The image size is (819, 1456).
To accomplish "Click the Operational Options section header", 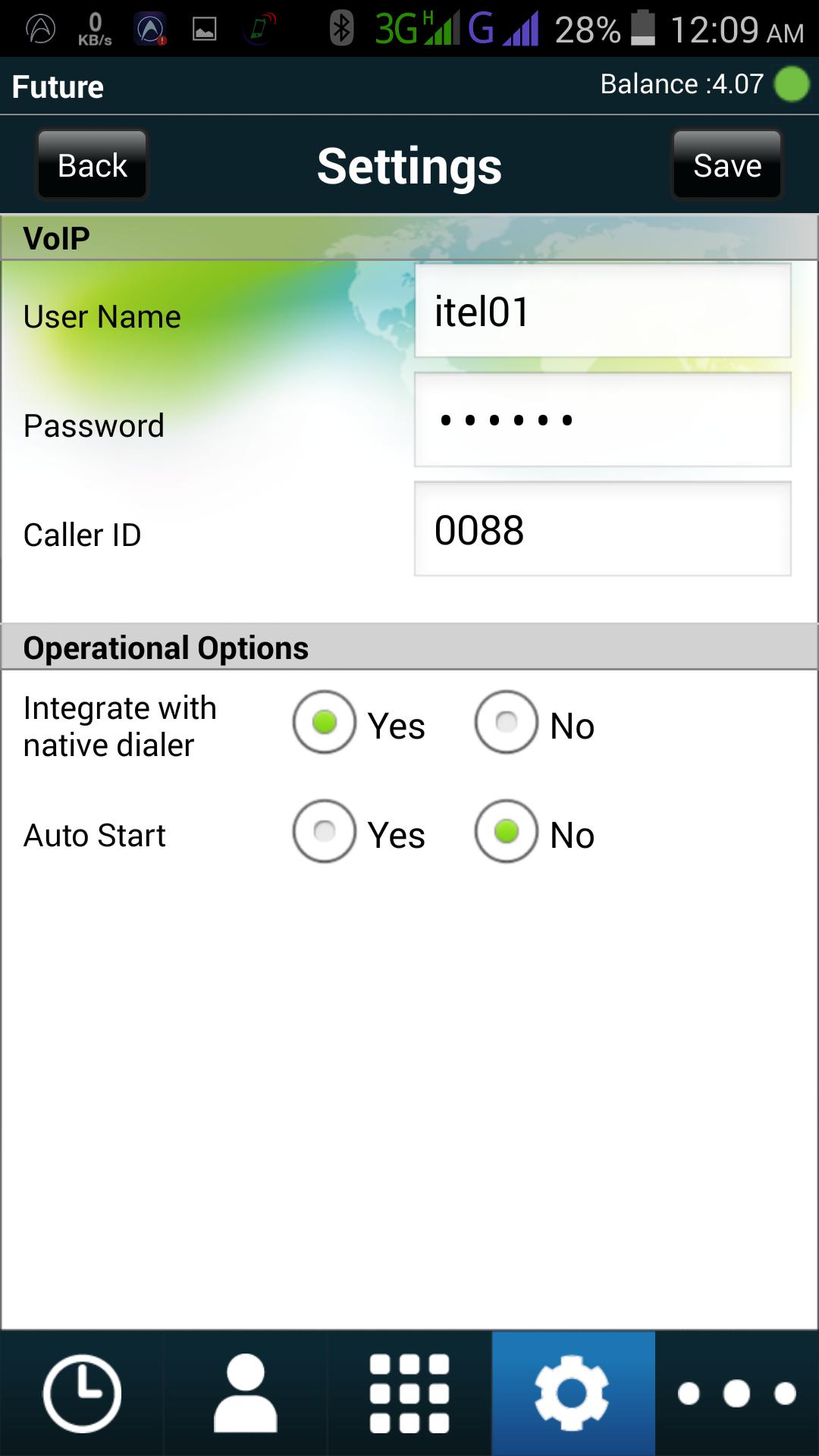I will pyautogui.click(x=165, y=647).
